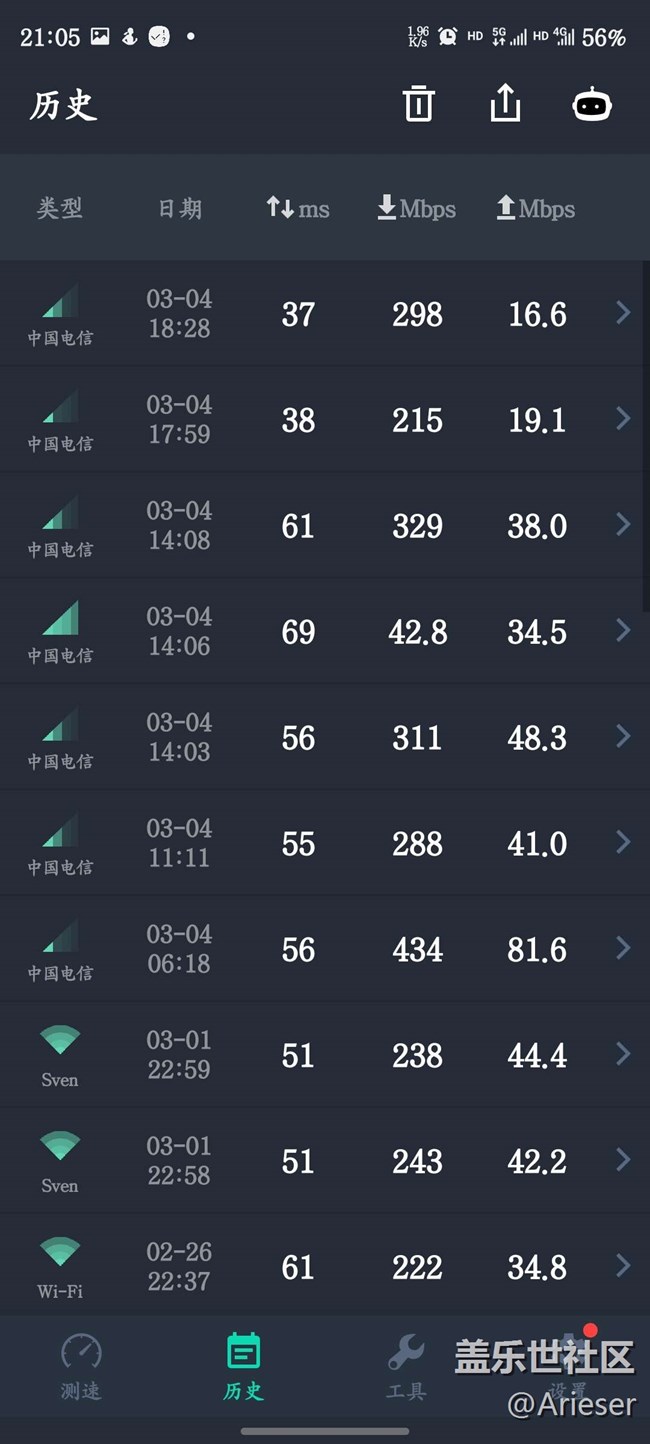View the 02-26 22:37 Wi-Fi test

point(325,1266)
